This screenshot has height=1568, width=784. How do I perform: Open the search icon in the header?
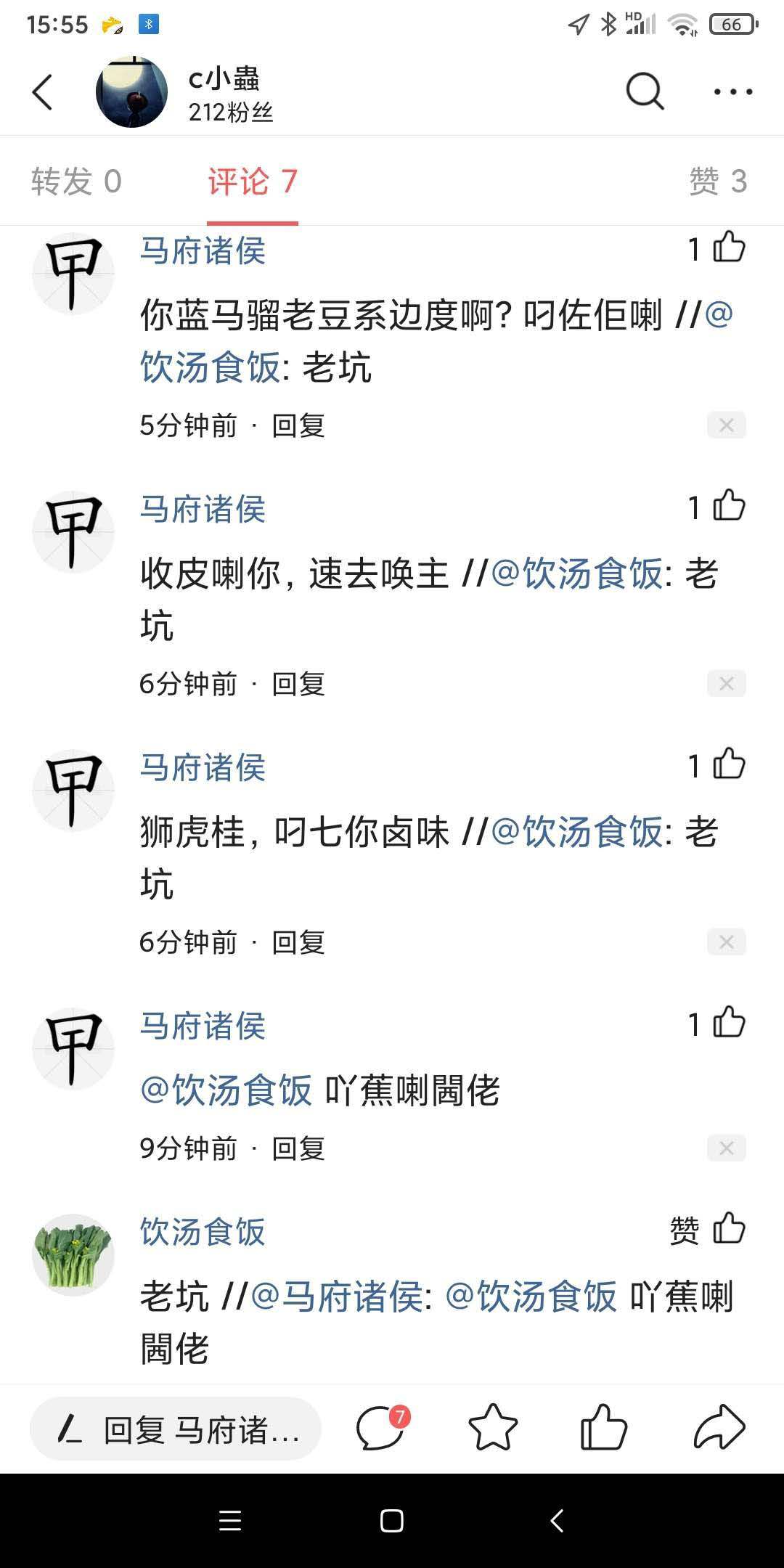[x=645, y=92]
